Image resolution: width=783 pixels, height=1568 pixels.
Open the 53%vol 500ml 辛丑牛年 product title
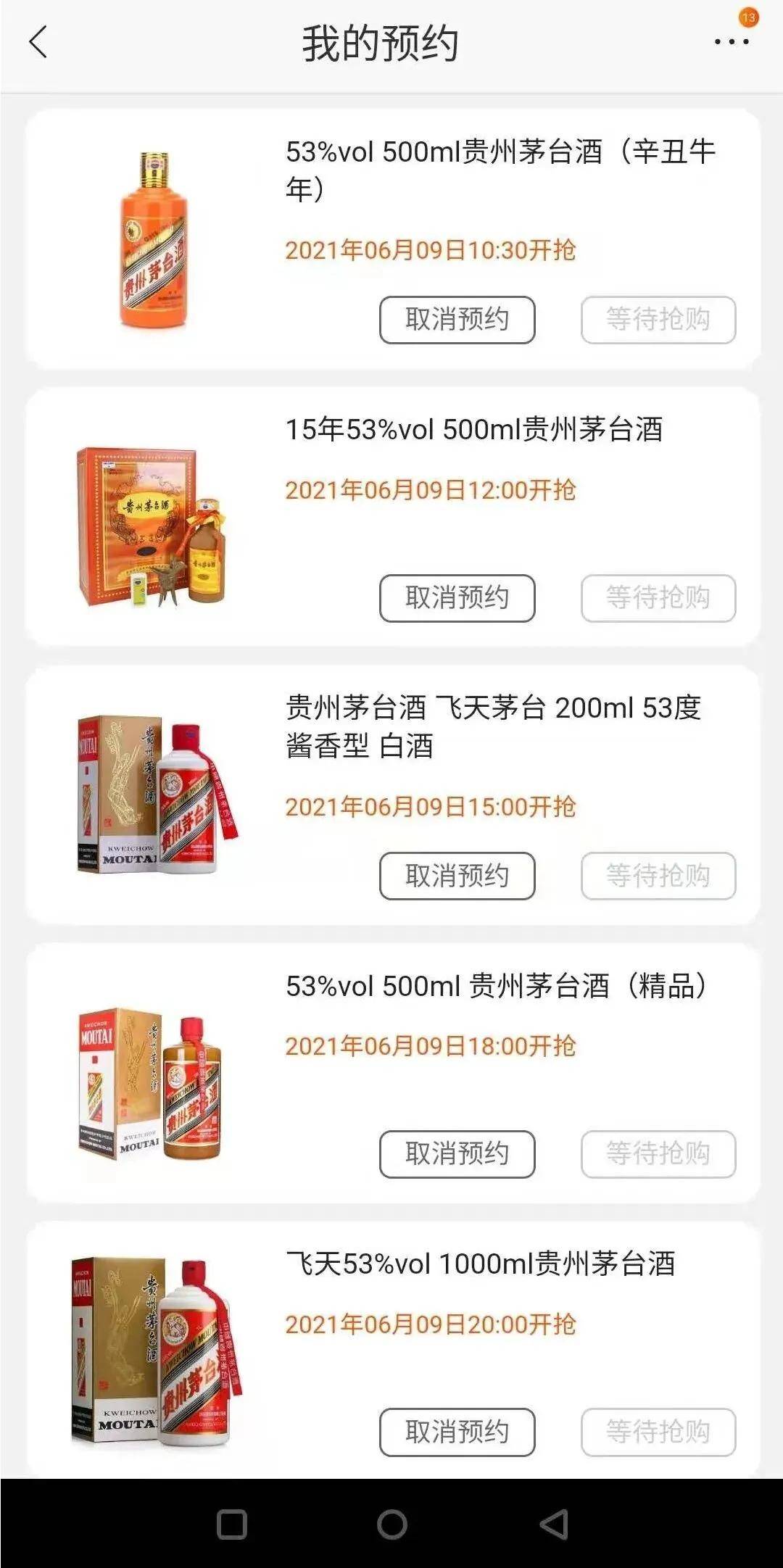click(x=500, y=167)
